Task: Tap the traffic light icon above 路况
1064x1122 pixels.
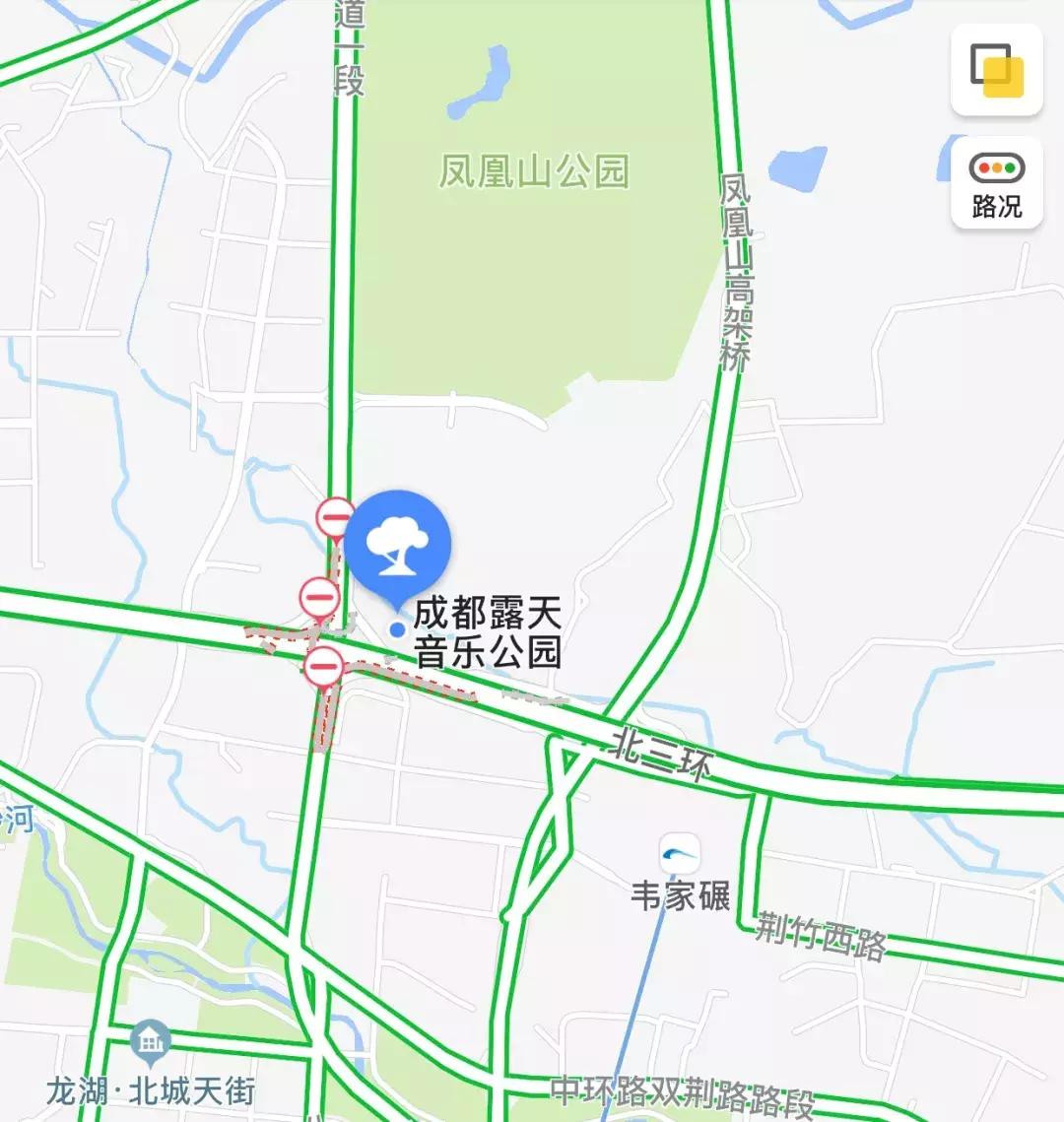Action: [997, 169]
